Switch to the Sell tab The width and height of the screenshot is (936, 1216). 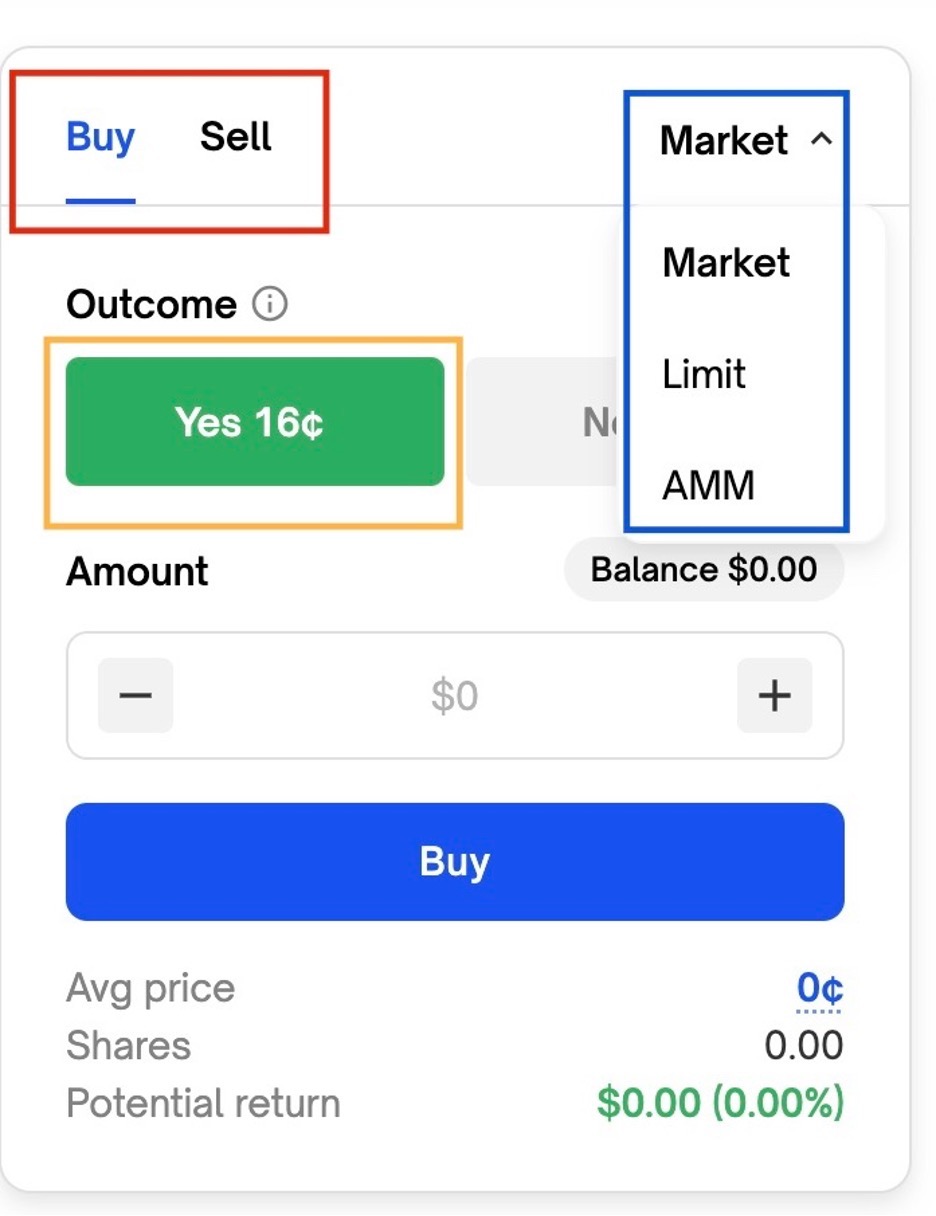click(x=235, y=137)
